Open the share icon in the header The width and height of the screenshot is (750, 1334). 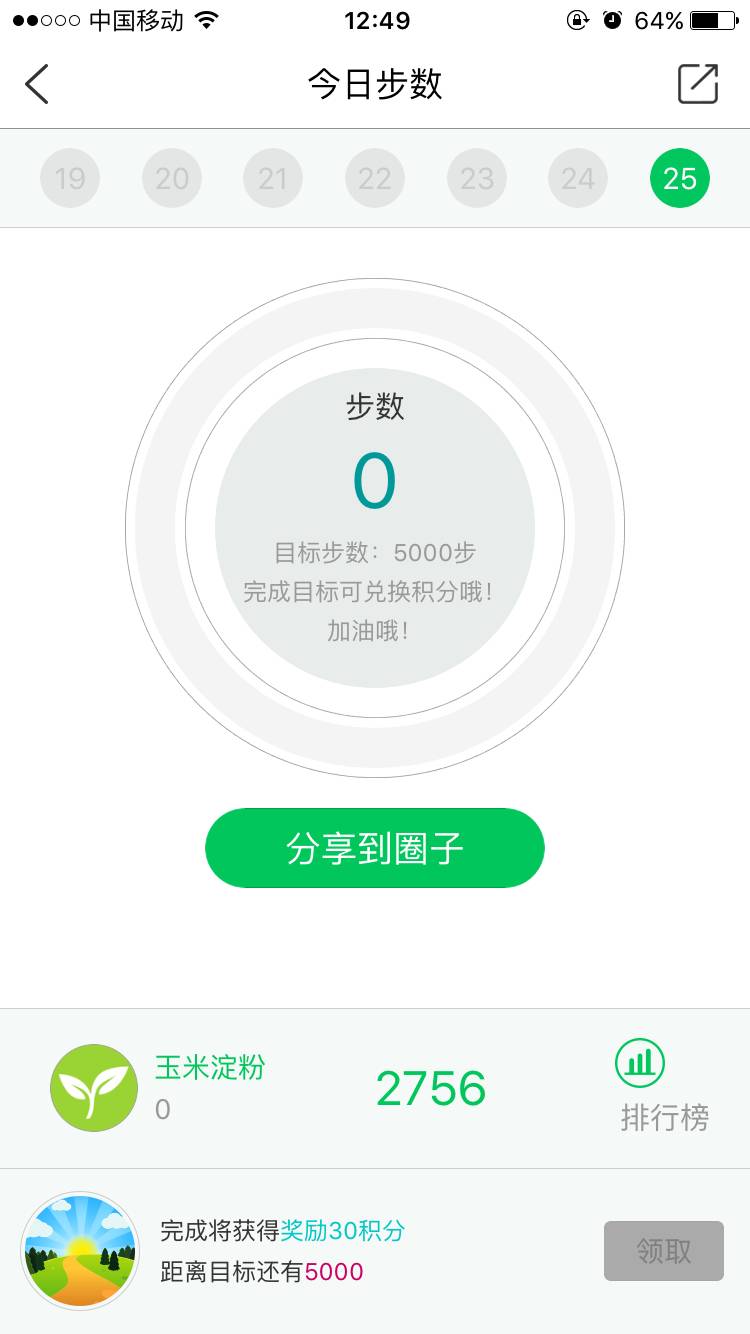coord(698,84)
